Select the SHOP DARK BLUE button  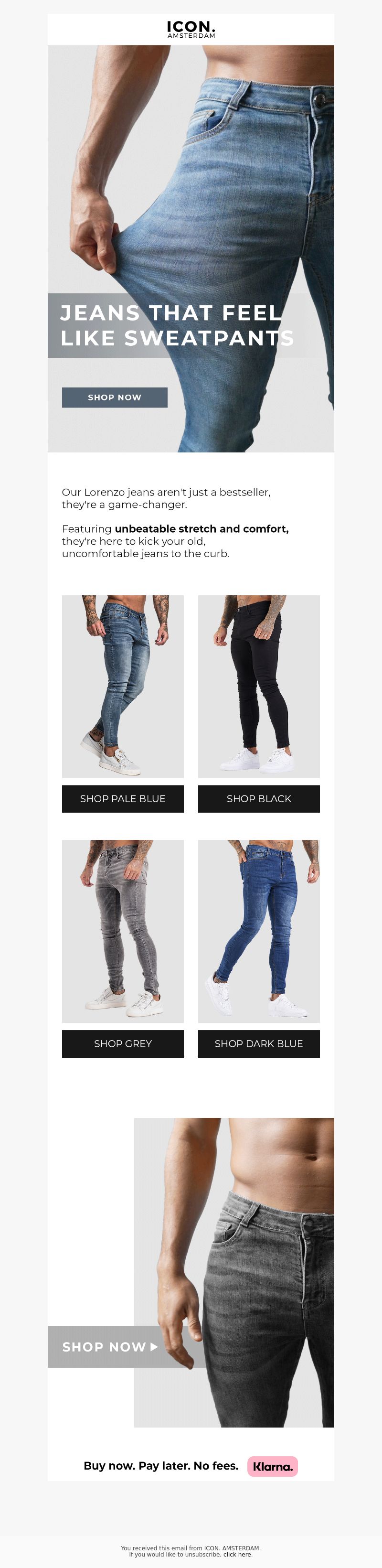pos(258,1043)
